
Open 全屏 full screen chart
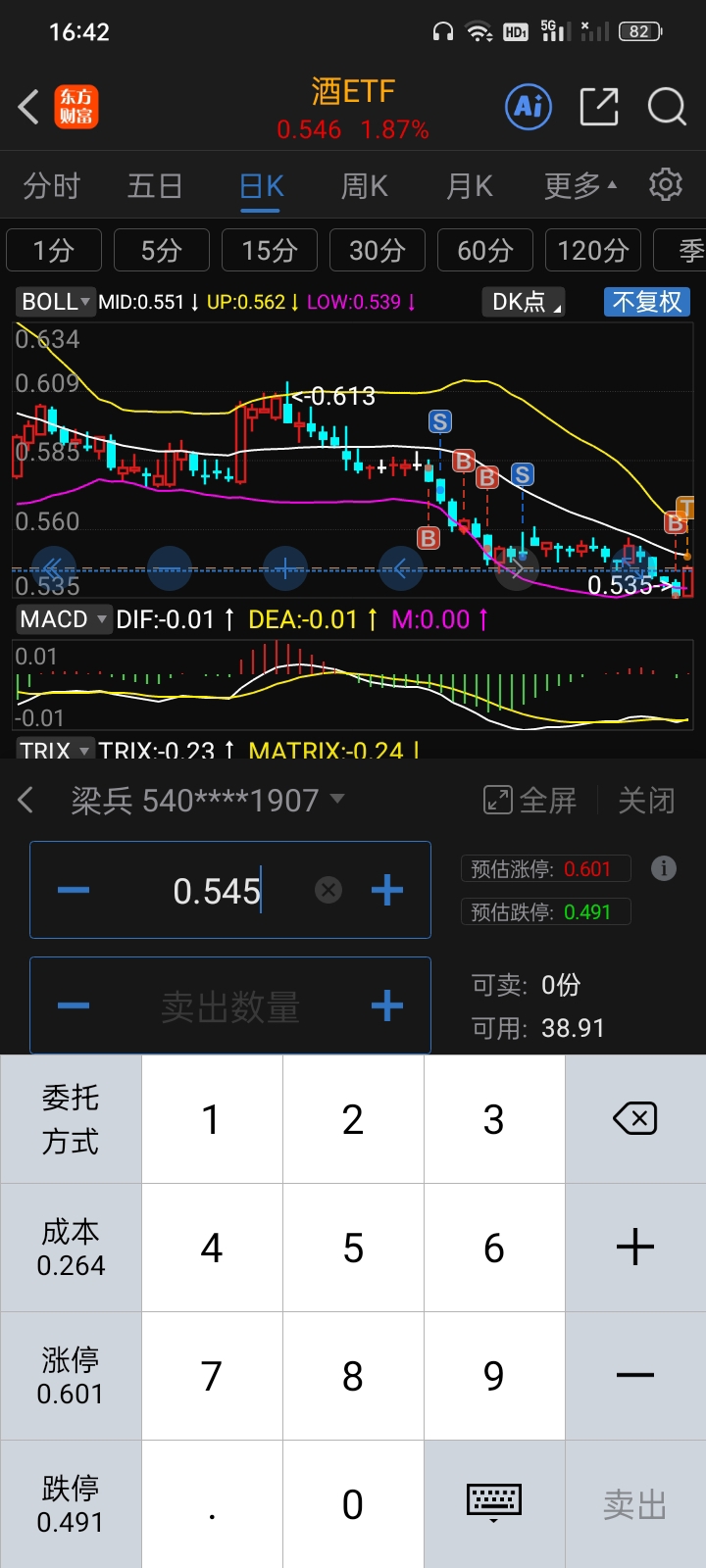pos(529,801)
